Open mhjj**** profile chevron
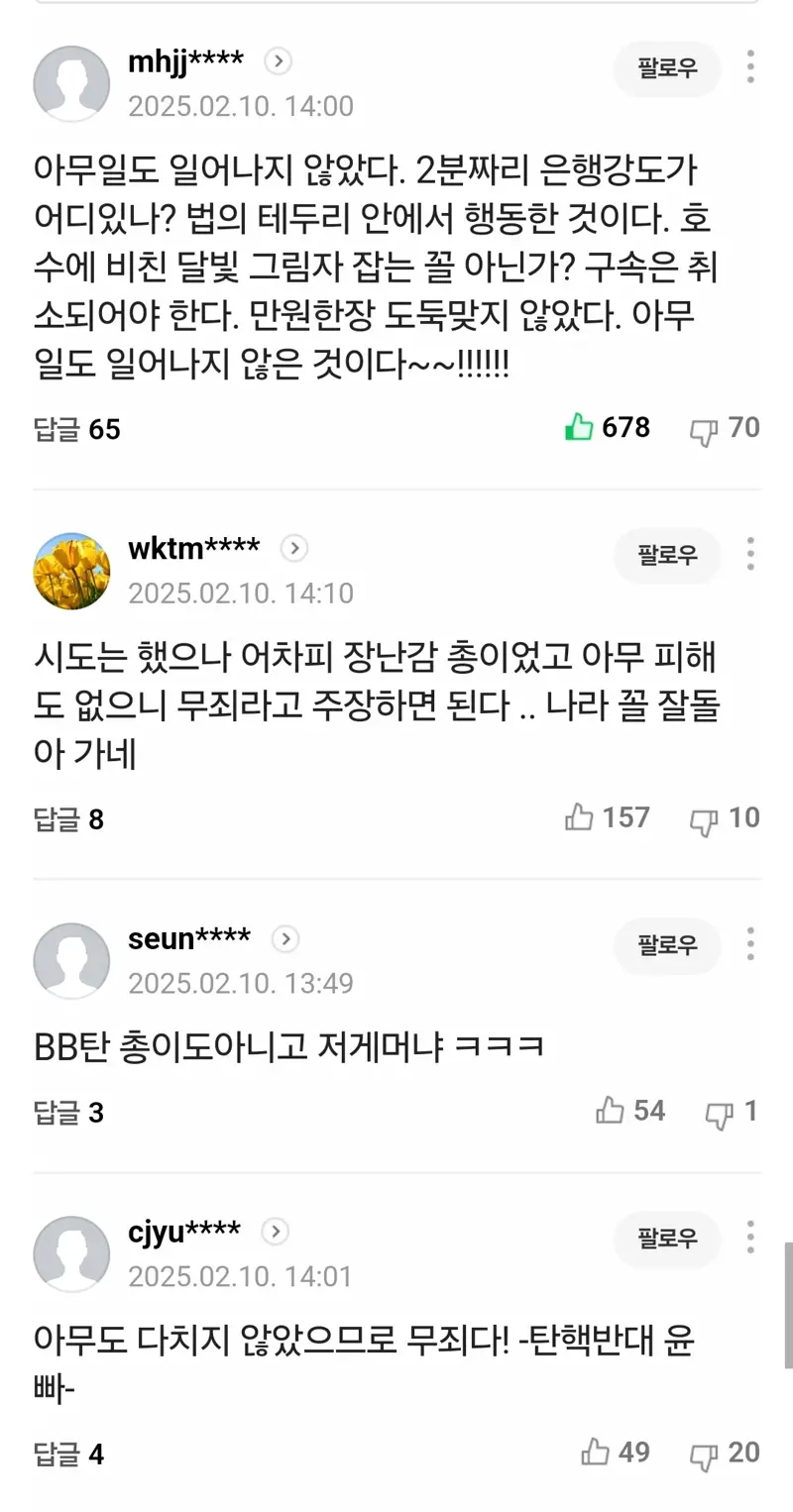 pos(279,61)
